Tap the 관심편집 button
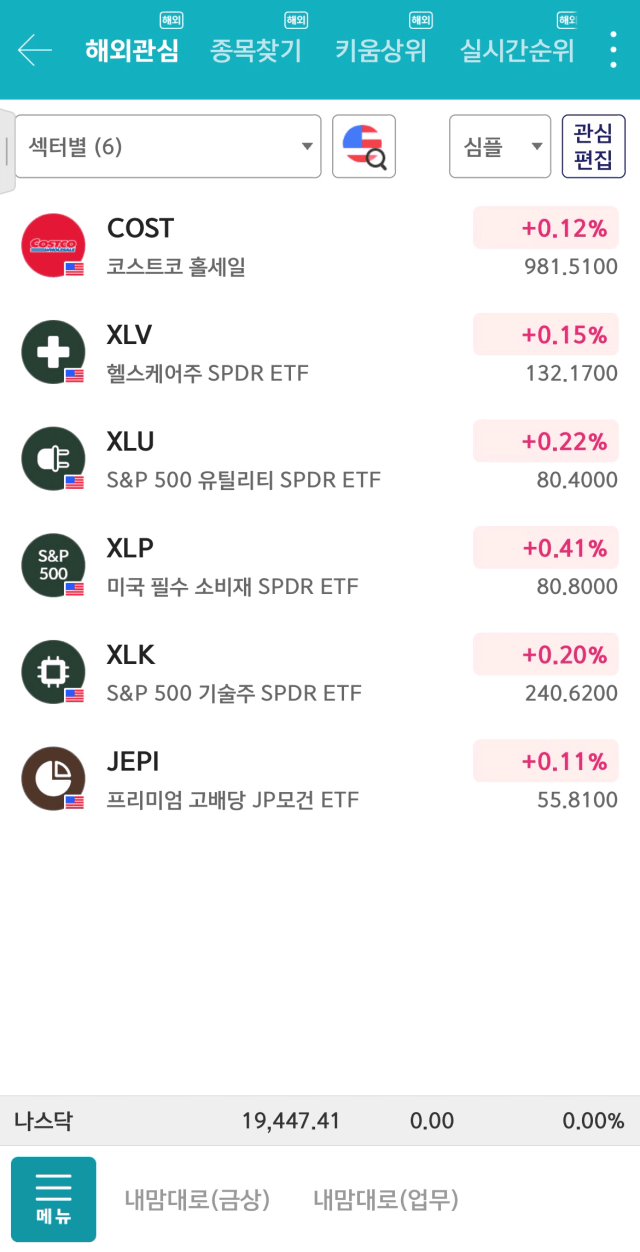 [x=593, y=147]
